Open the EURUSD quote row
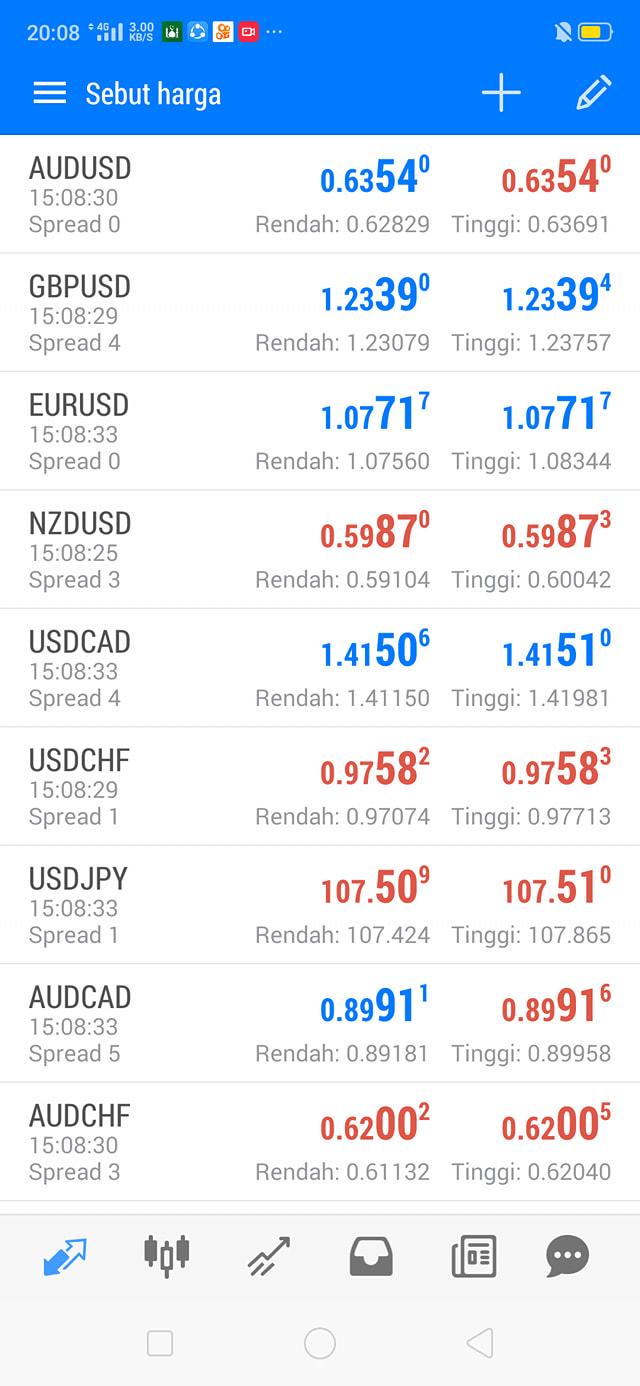Image resolution: width=640 pixels, height=1386 pixels. point(320,431)
